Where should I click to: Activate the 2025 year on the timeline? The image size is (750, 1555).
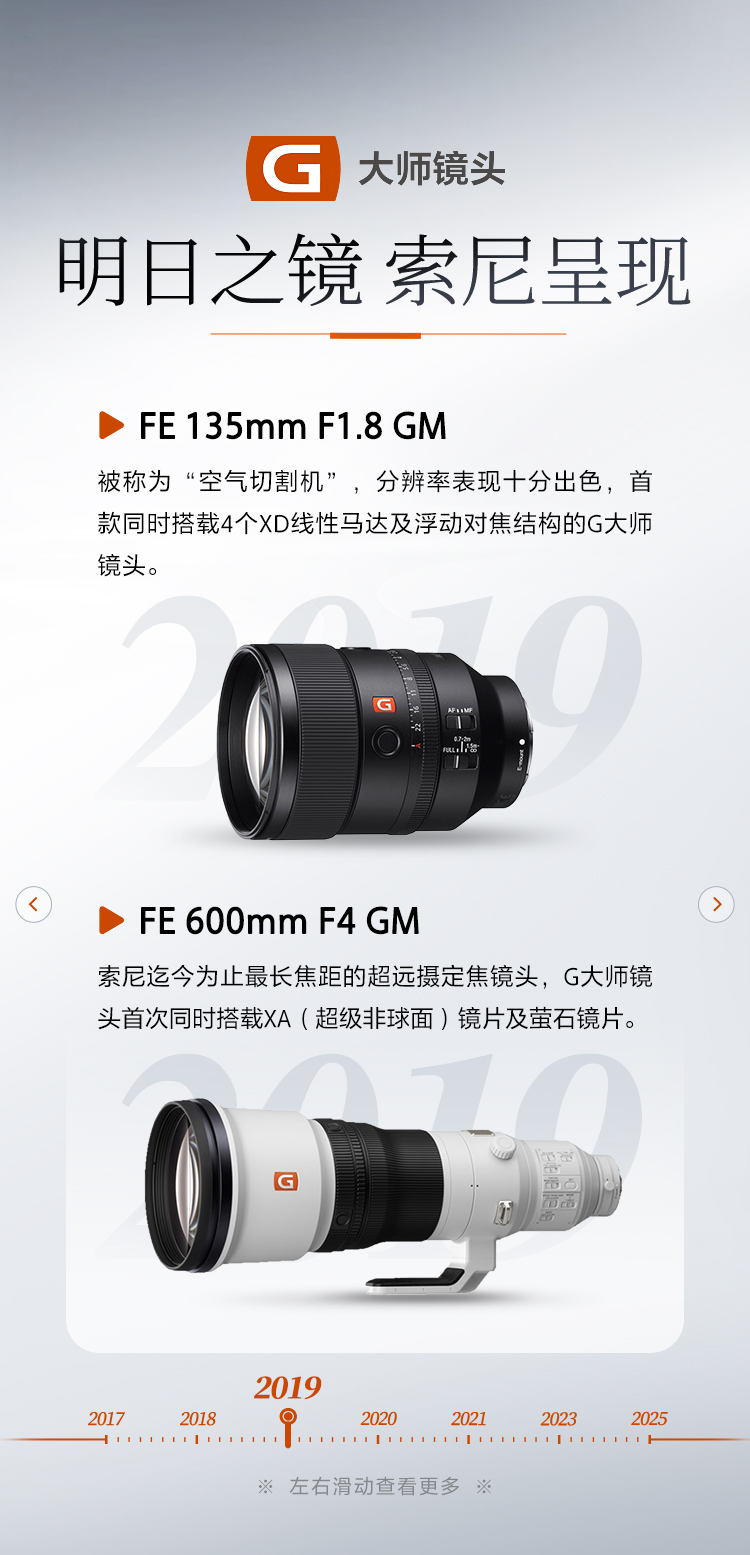coord(651,1418)
